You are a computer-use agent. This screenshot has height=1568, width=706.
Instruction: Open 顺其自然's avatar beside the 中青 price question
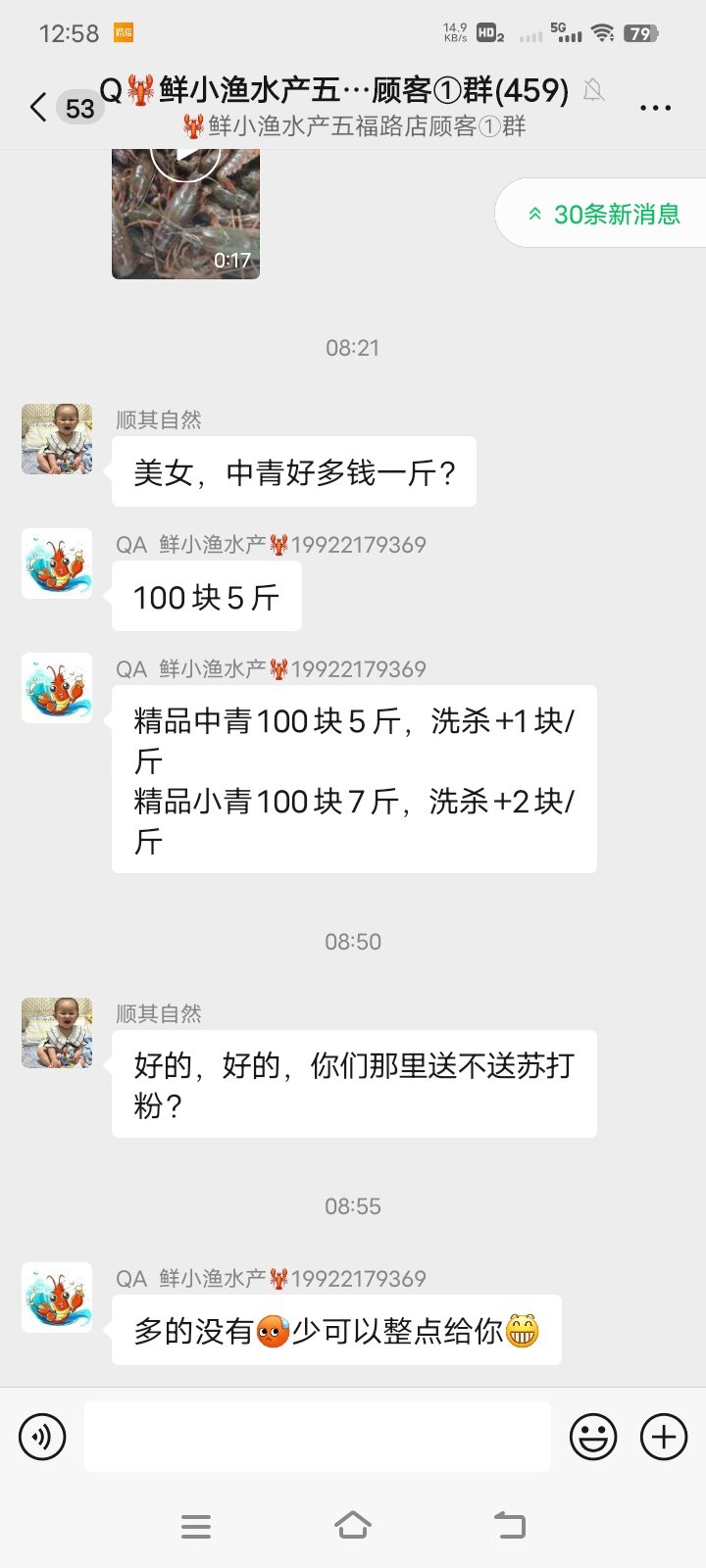[57, 439]
